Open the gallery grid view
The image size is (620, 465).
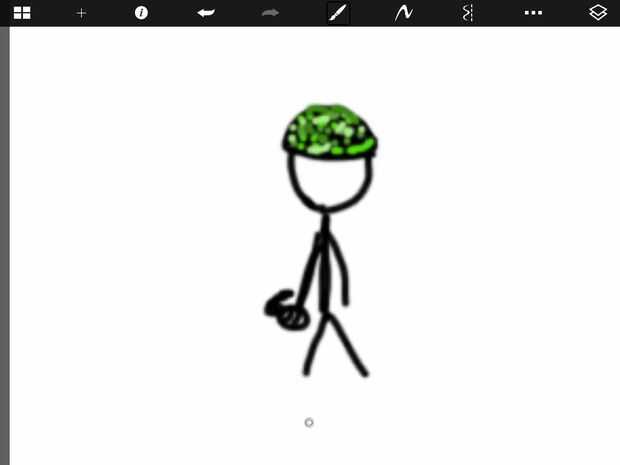(21, 13)
